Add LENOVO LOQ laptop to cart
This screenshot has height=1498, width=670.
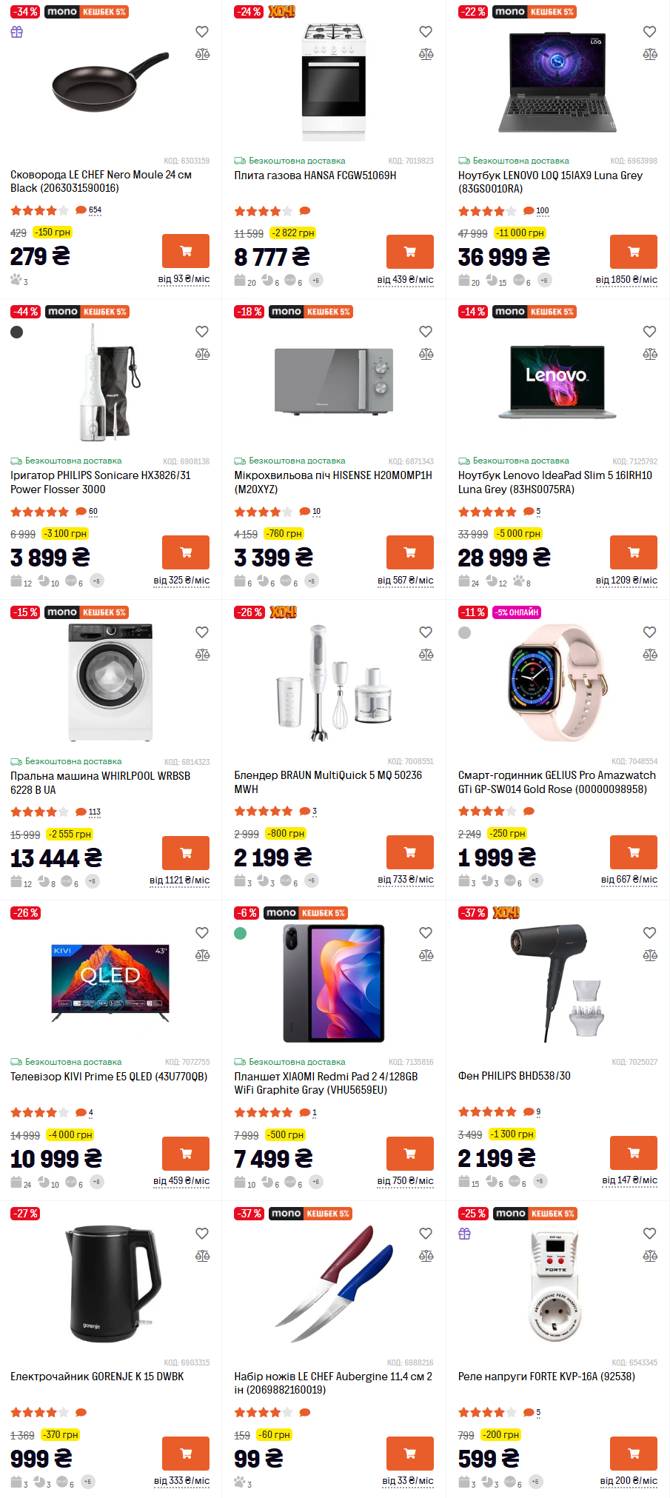tap(633, 251)
